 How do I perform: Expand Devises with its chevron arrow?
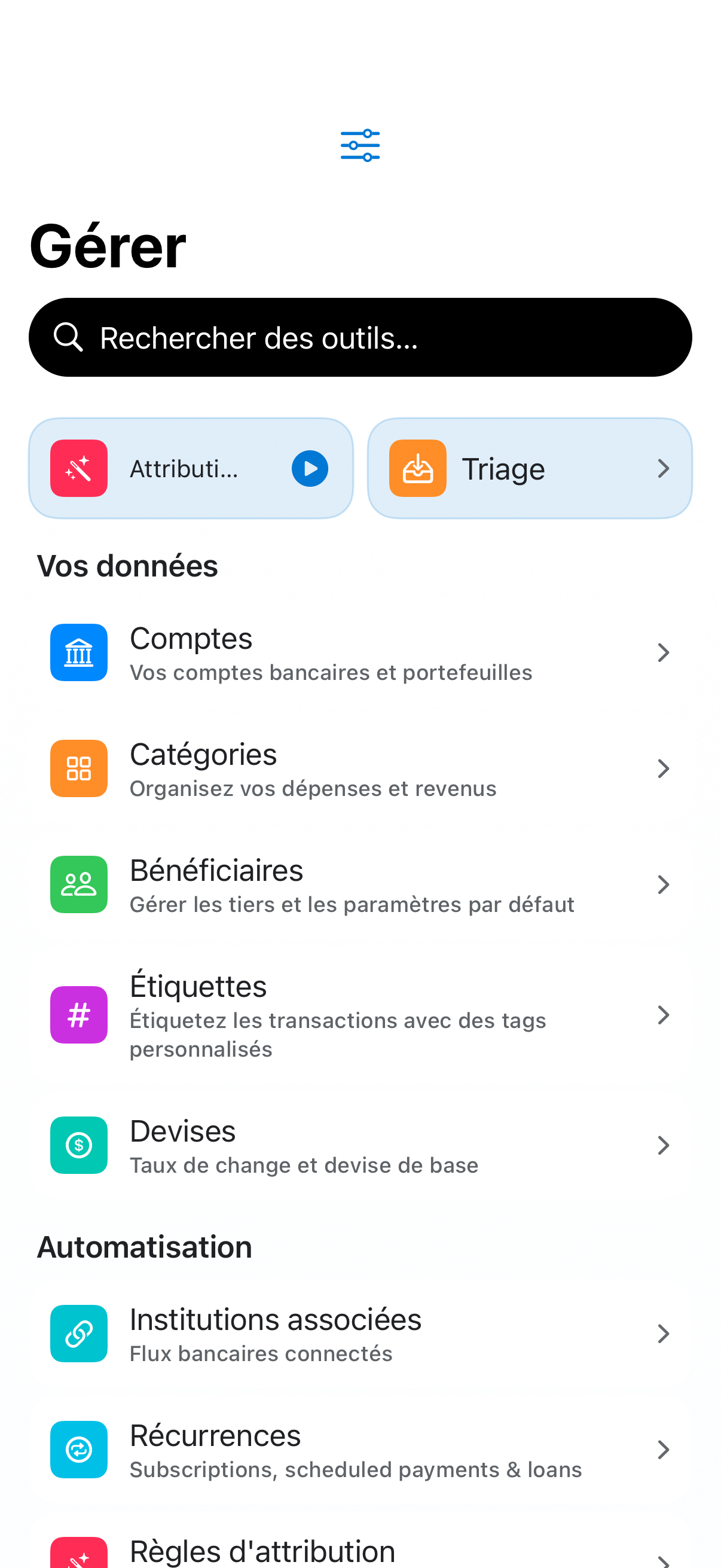point(663,1145)
